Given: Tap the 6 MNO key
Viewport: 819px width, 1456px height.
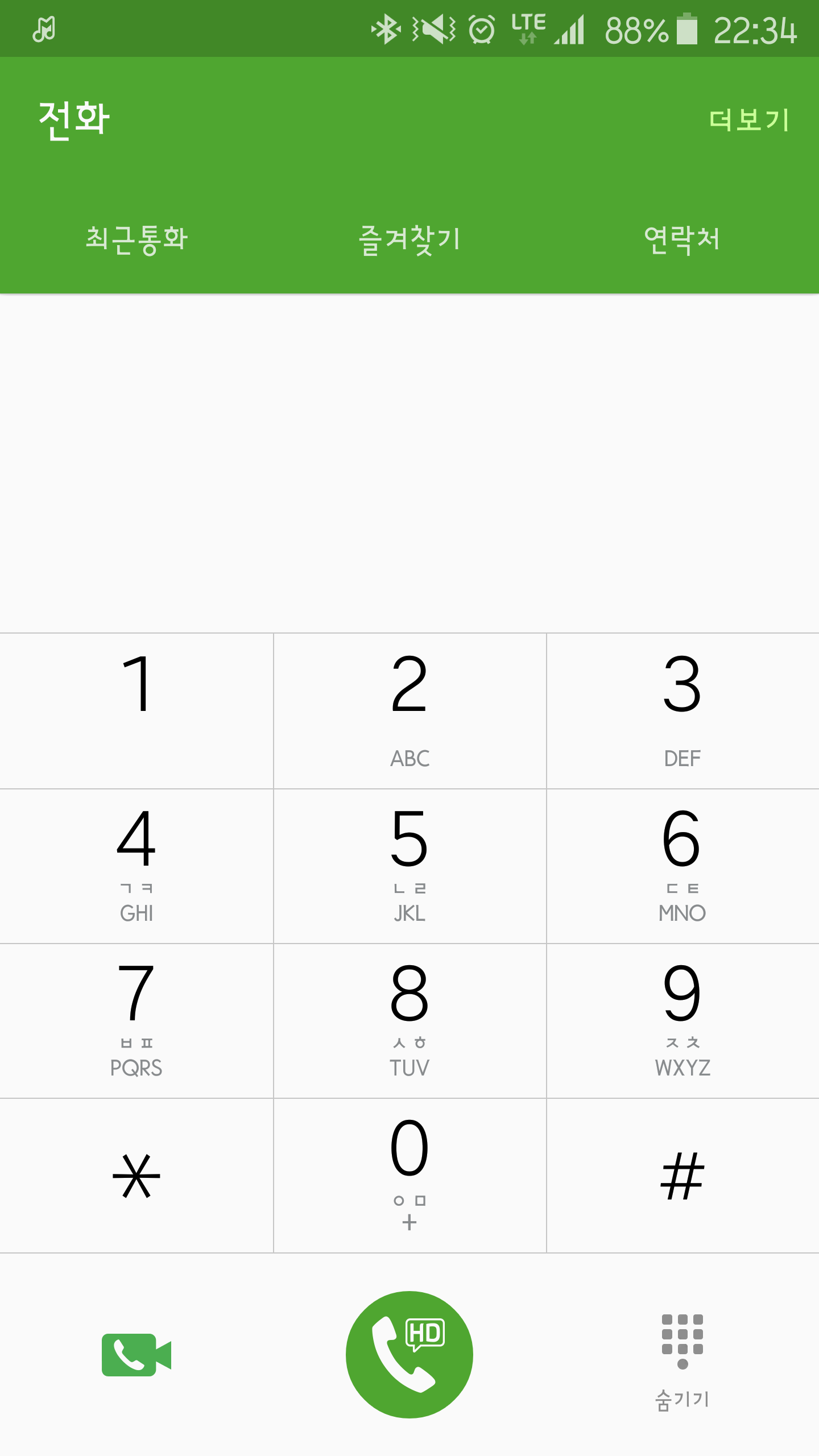Looking at the screenshot, I should coord(682,866).
